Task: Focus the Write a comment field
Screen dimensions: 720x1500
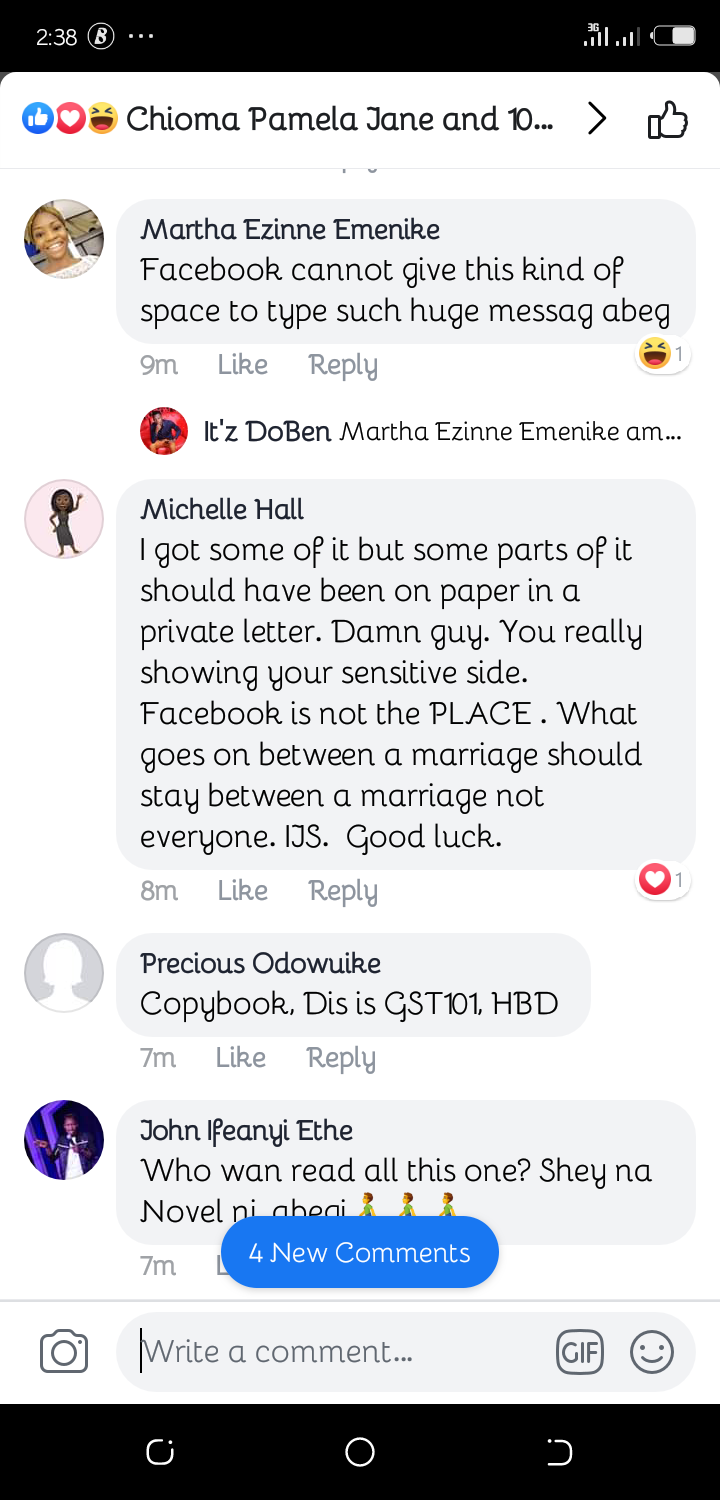Action: [340, 1352]
